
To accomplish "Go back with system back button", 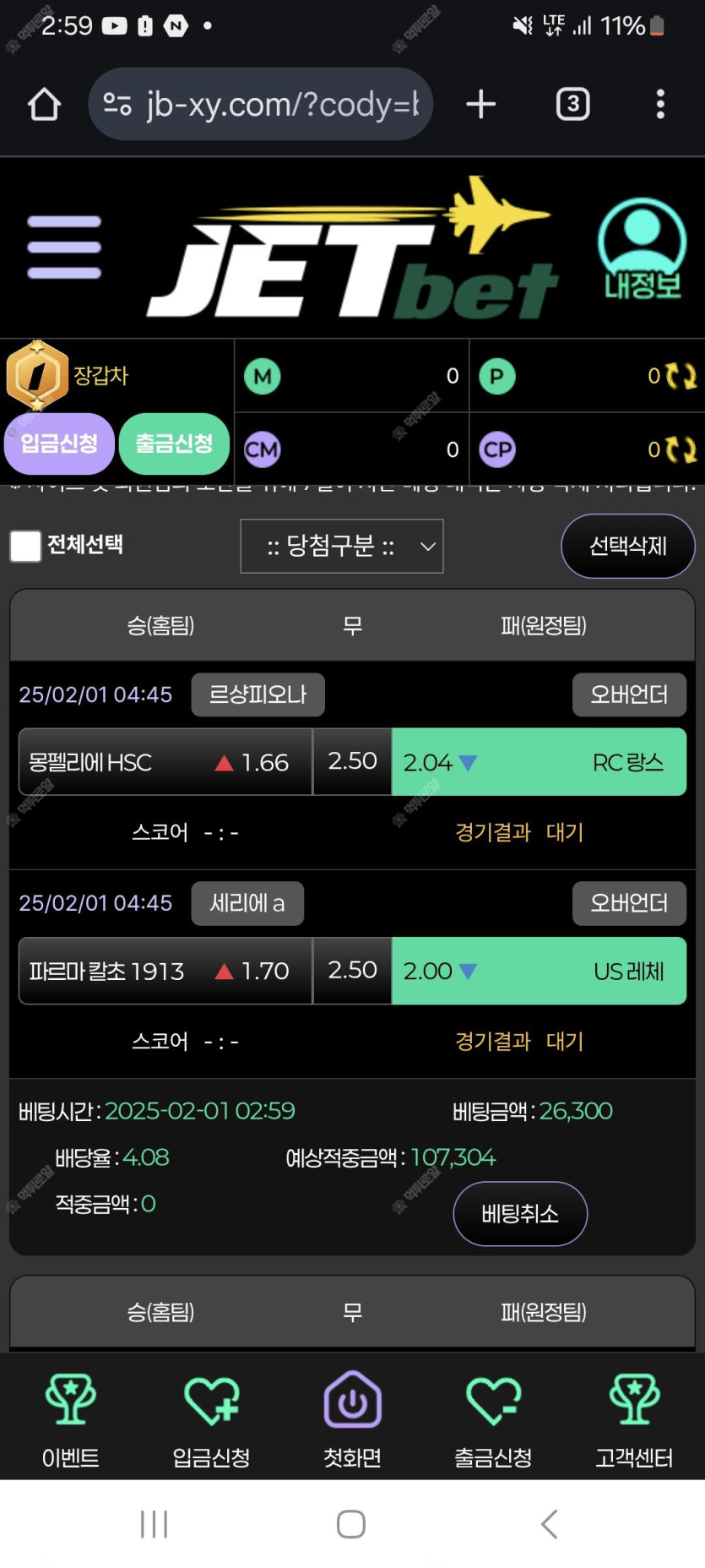I will (x=549, y=1524).
